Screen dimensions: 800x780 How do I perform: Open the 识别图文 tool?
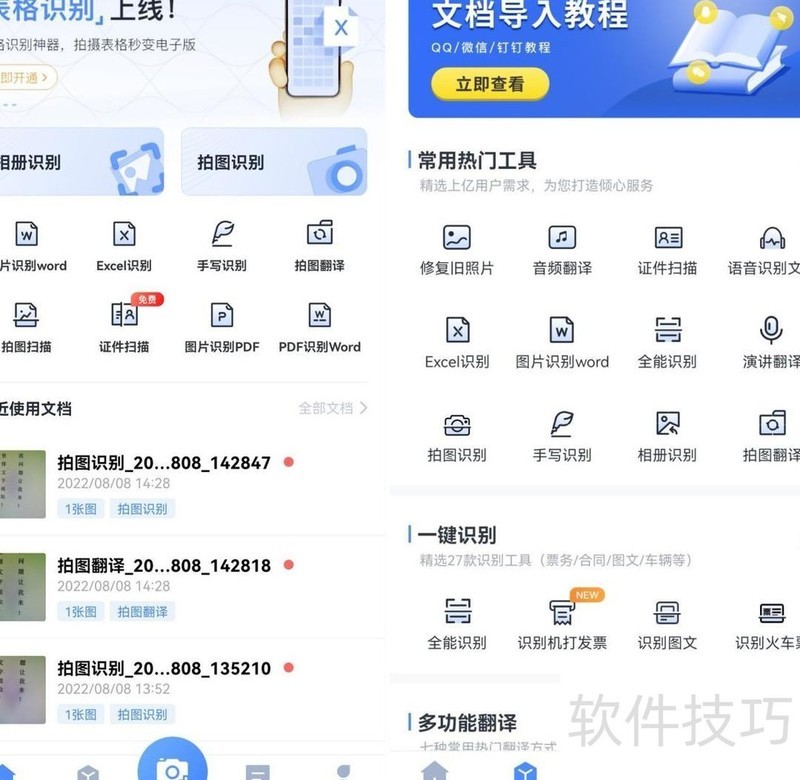coord(667,624)
